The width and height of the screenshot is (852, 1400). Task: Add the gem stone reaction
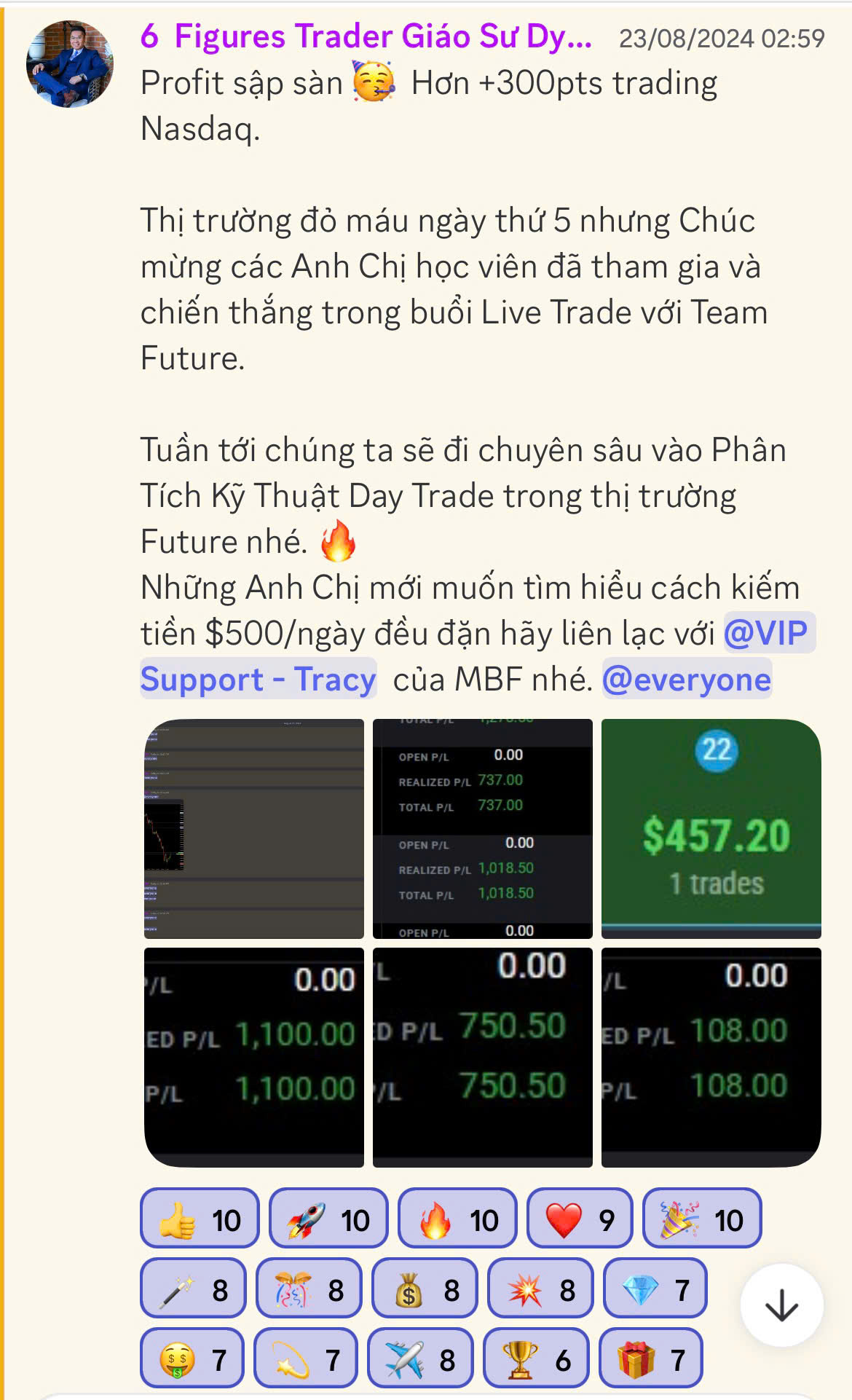655,1290
